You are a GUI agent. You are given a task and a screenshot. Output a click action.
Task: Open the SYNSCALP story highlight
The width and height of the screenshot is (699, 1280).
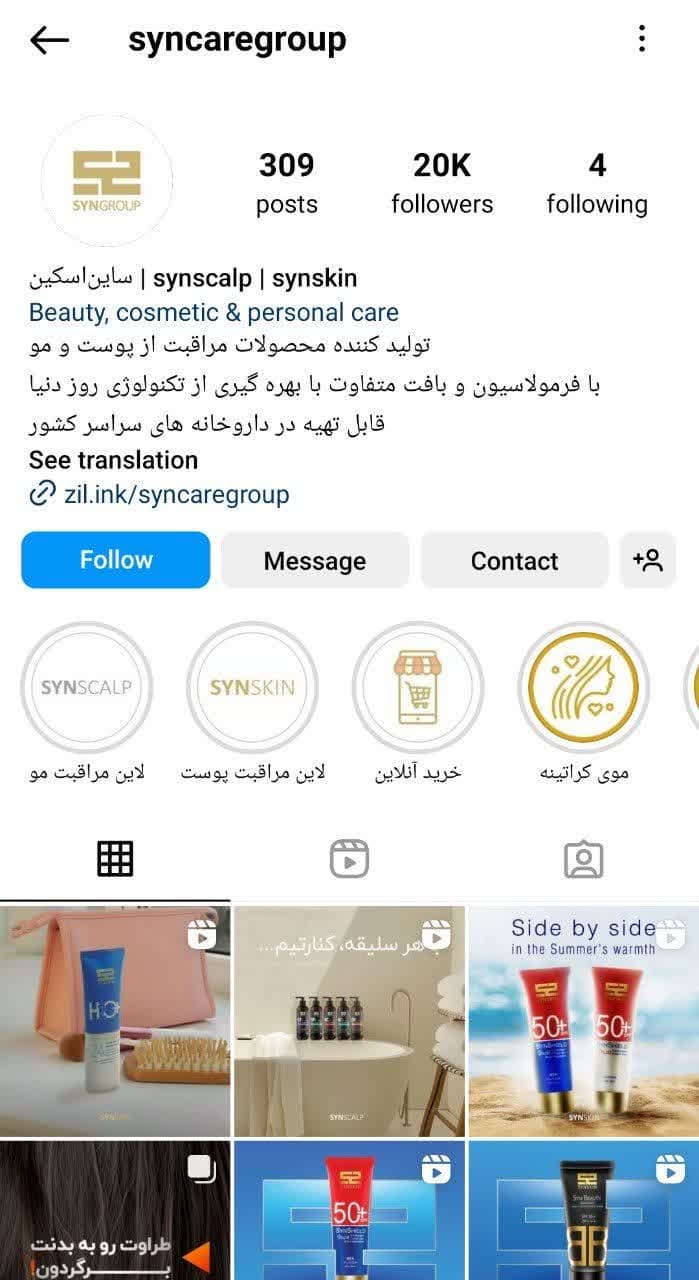86,688
